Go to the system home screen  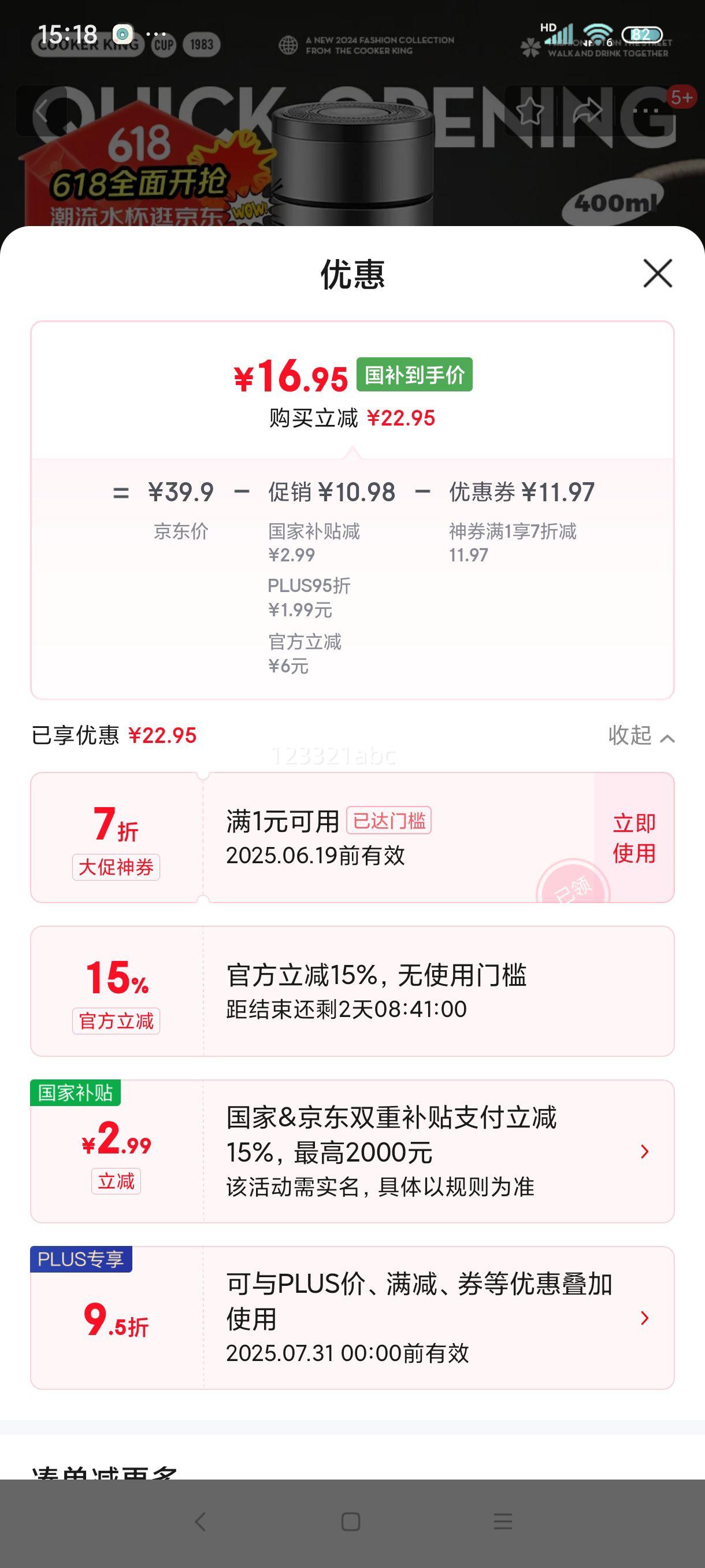(351, 1522)
